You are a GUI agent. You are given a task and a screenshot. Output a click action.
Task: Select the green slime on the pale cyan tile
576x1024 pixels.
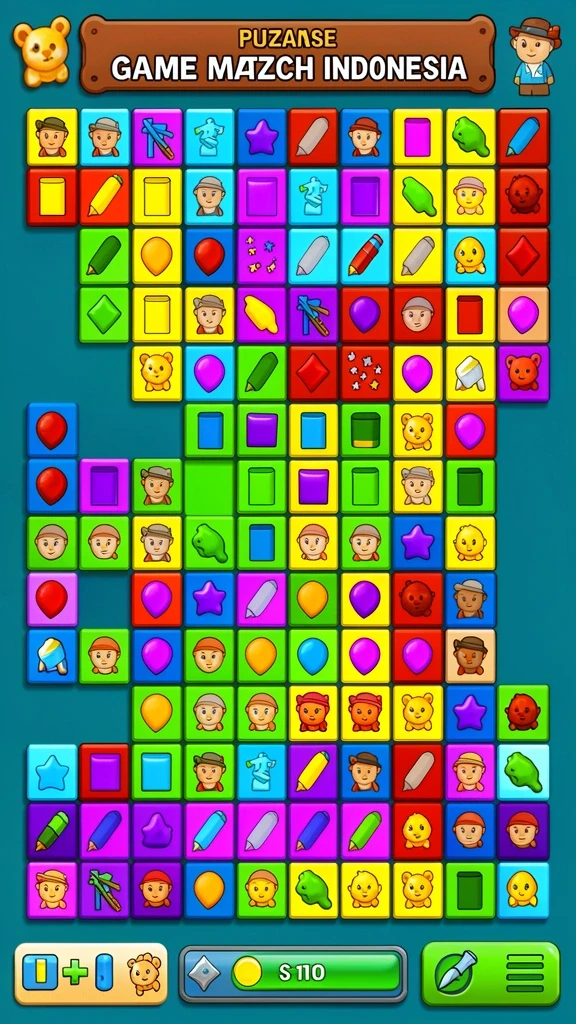[x=523, y=772]
